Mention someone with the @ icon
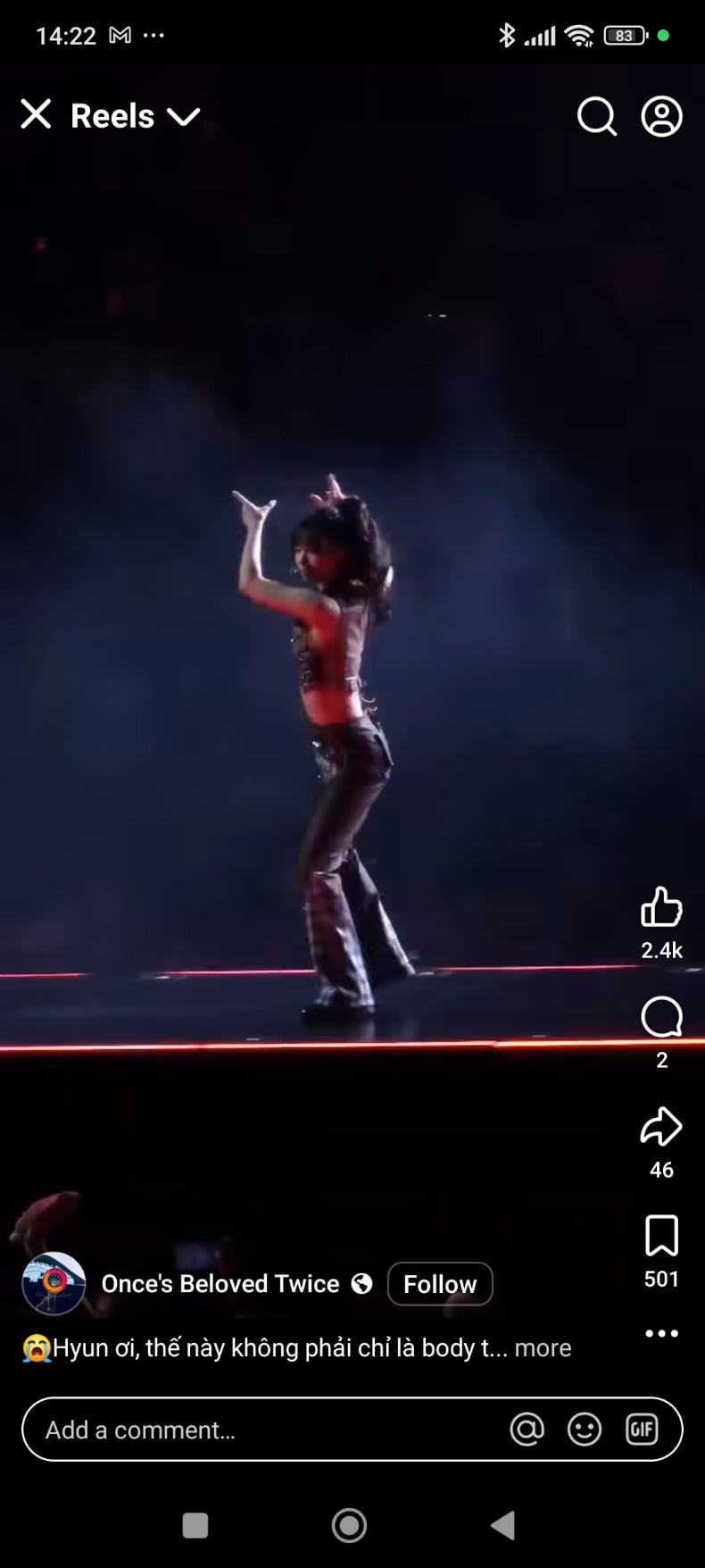705x1568 pixels. click(527, 1430)
